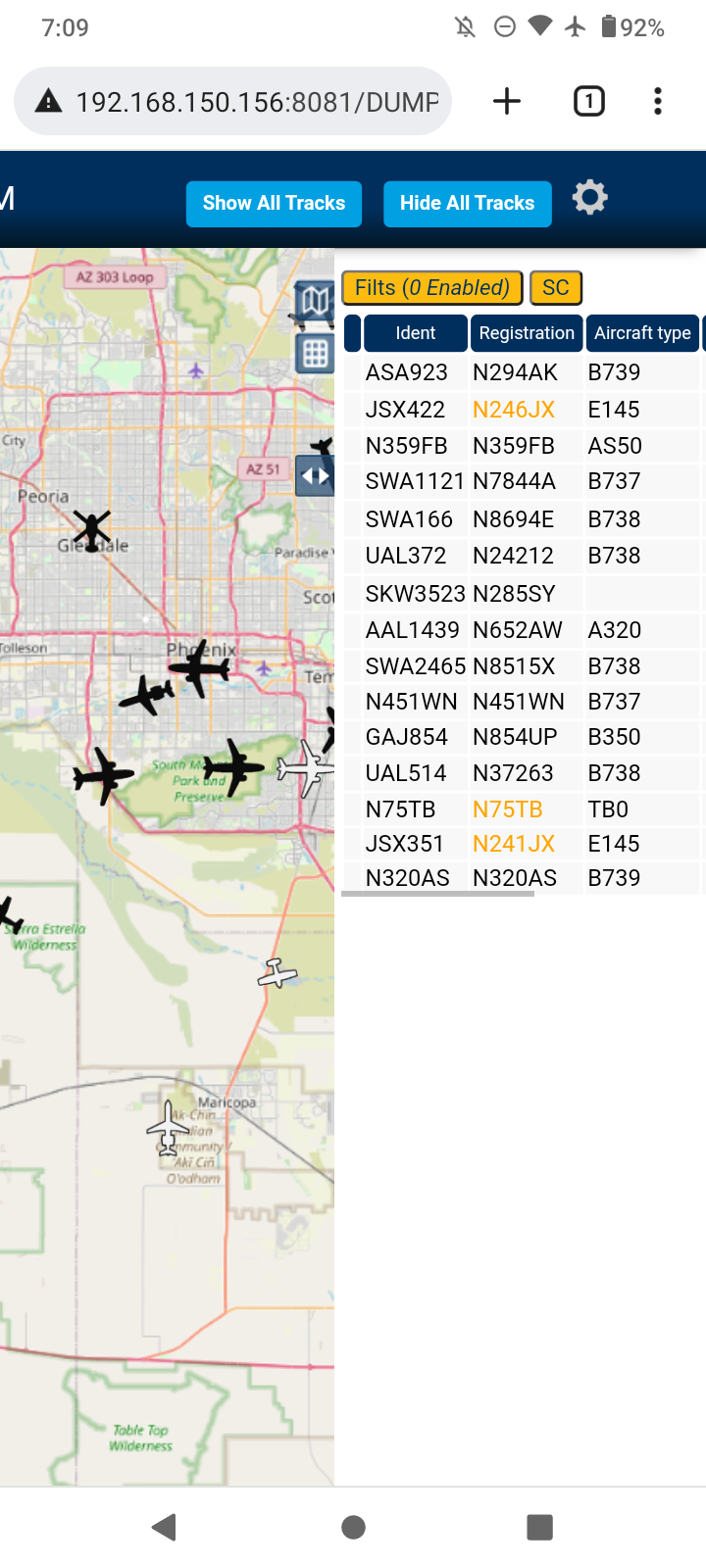
Task: Open the map layers switcher icon
Action: 316,300
